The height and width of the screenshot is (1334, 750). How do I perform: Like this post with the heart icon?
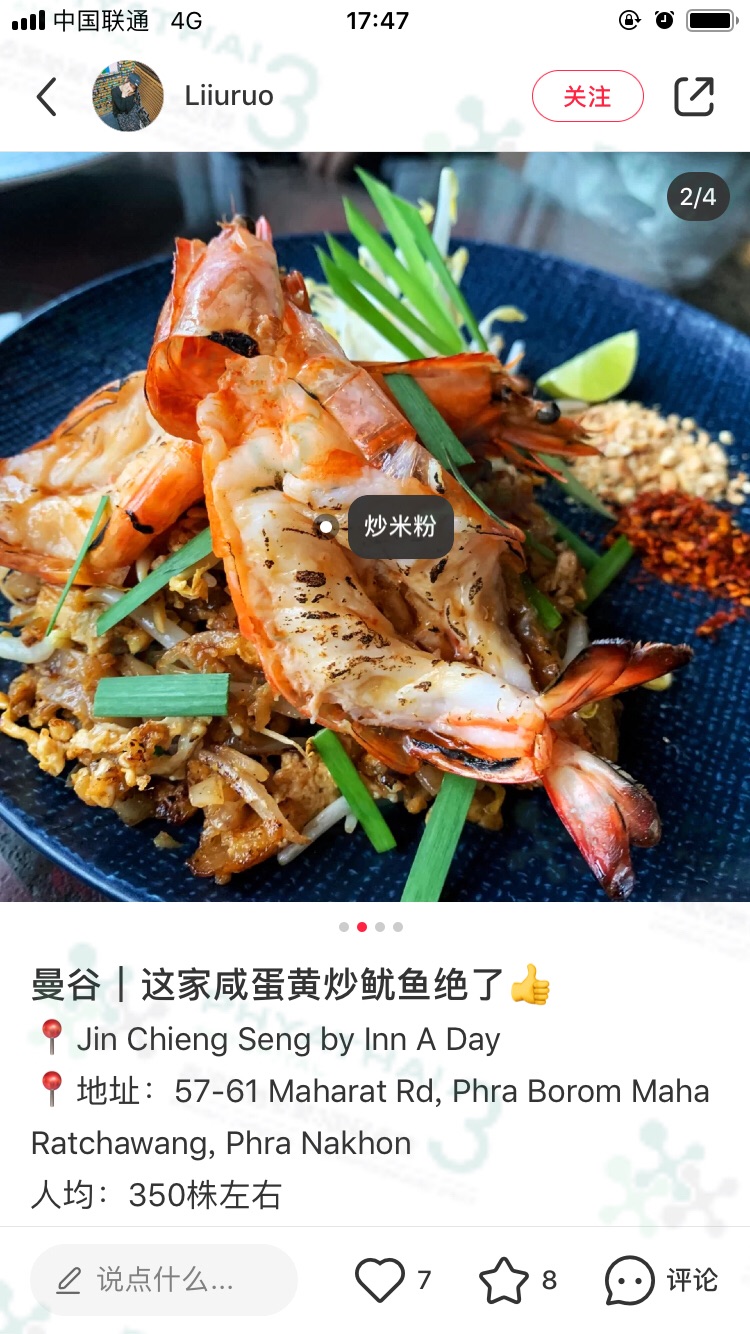coord(380,1280)
